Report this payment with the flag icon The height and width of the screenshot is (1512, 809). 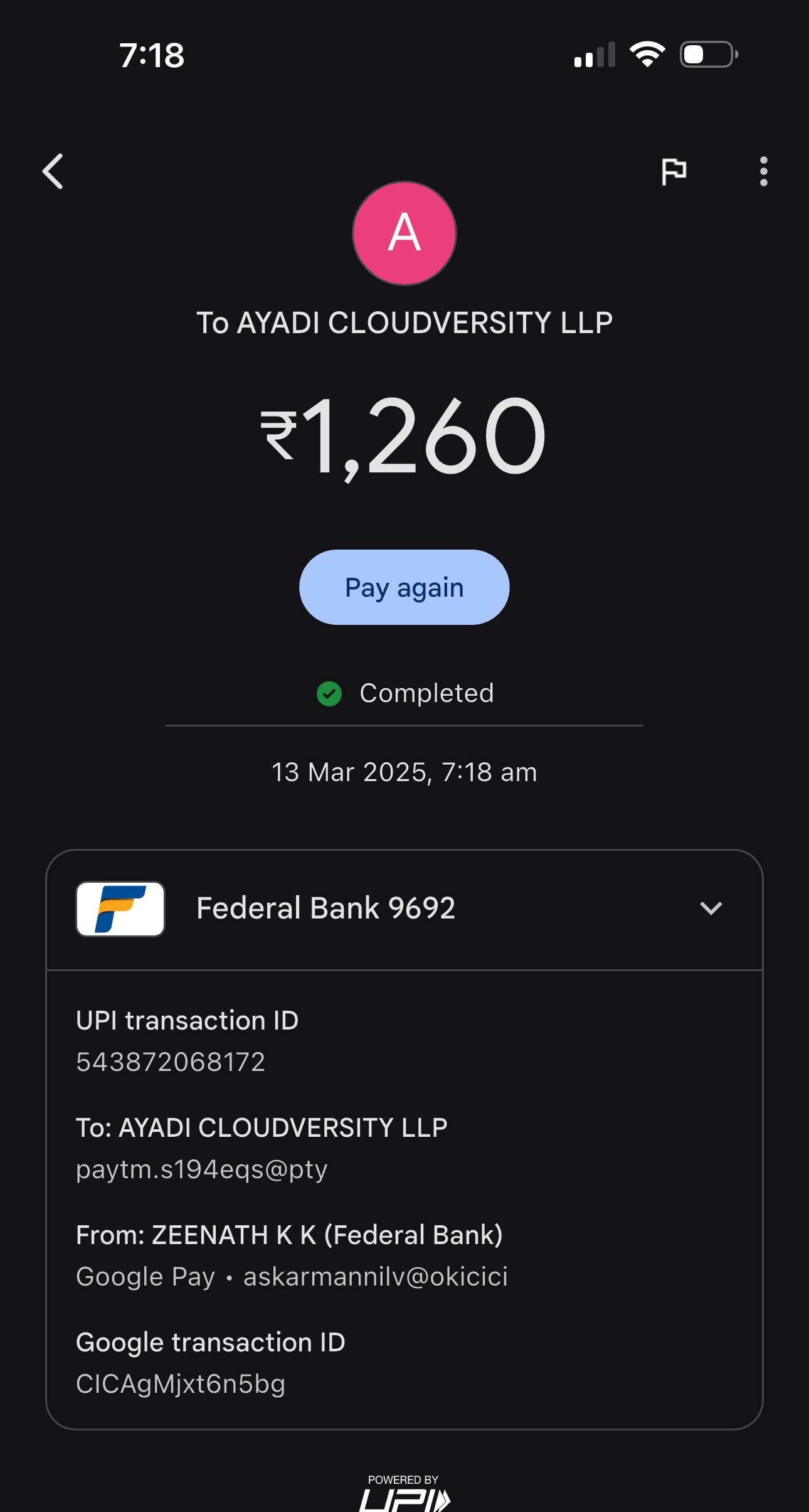(x=674, y=171)
